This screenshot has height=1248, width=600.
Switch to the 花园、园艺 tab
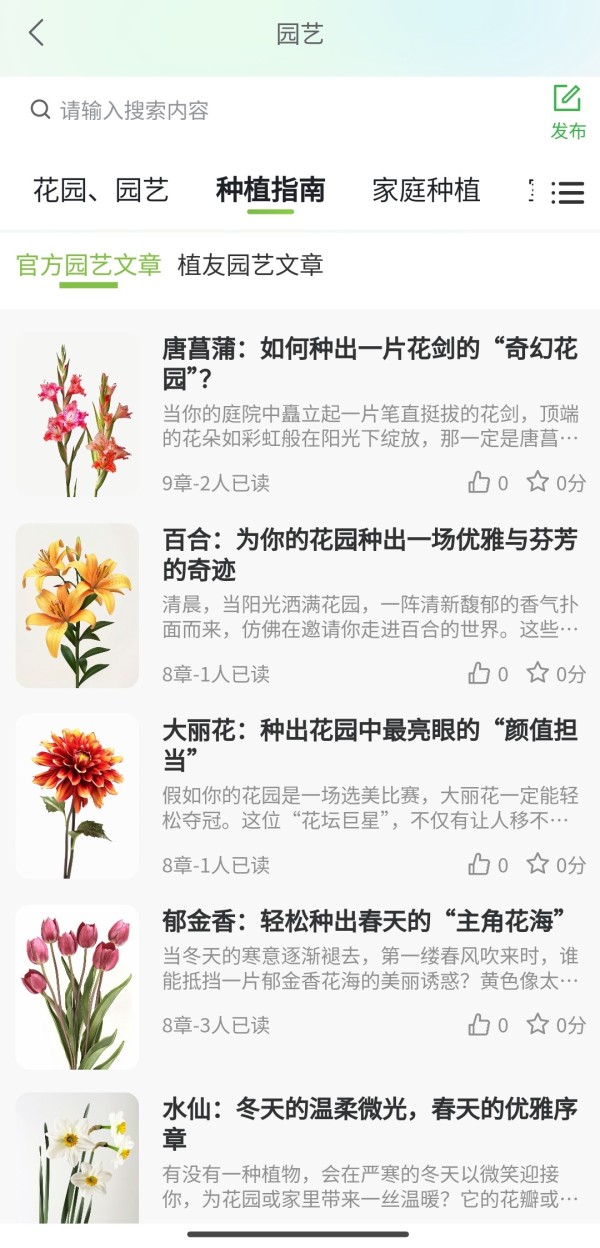100,190
